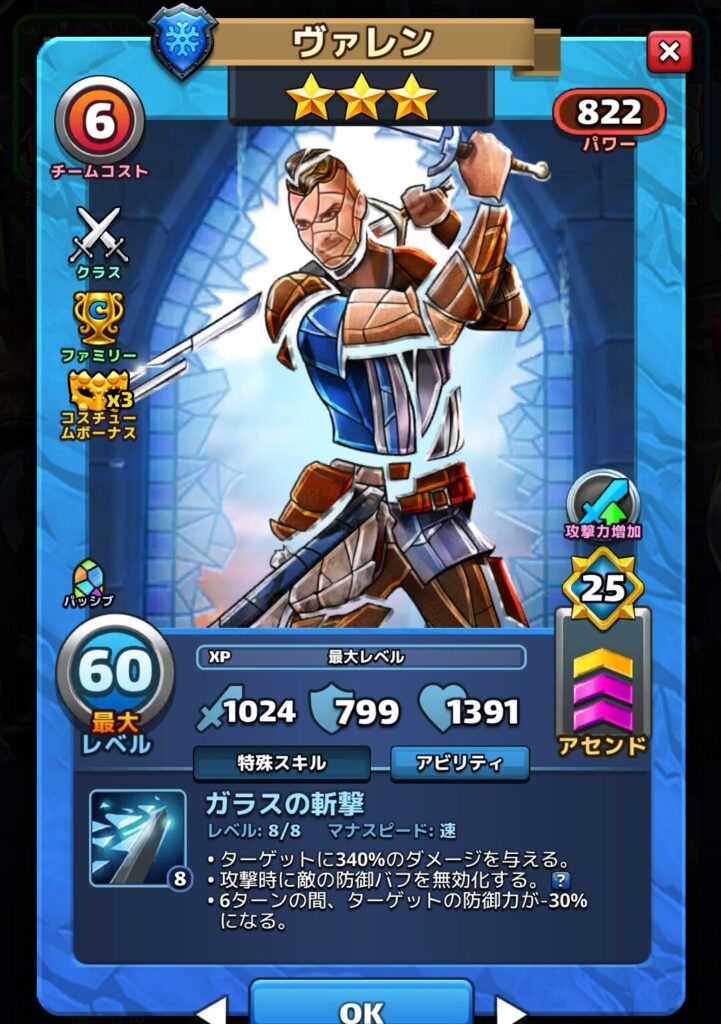Go to the previous hero arrow
The width and height of the screenshot is (721, 1024).
coord(211,1010)
